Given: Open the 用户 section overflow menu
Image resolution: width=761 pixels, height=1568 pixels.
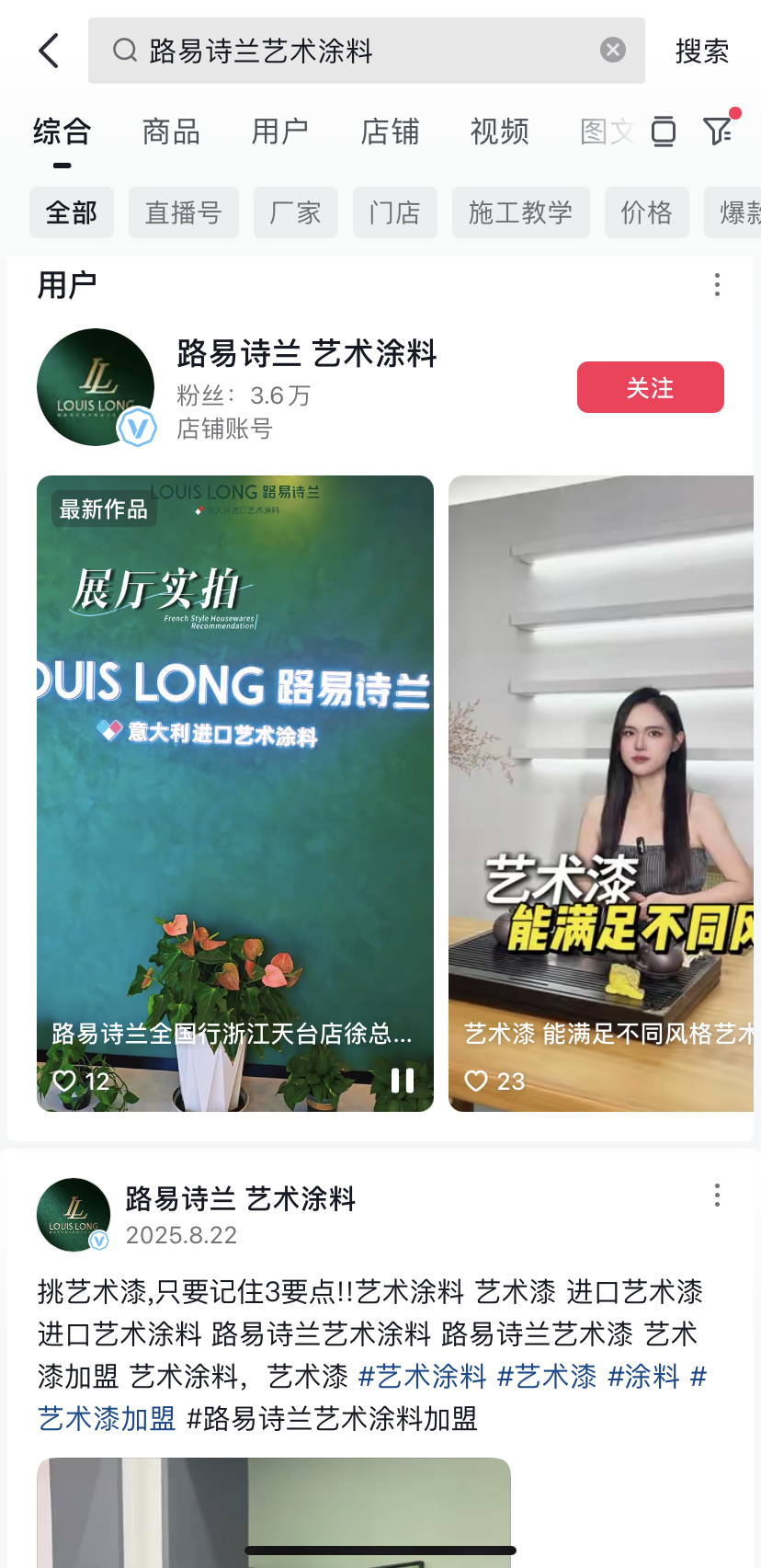Looking at the screenshot, I should (x=717, y=285).
